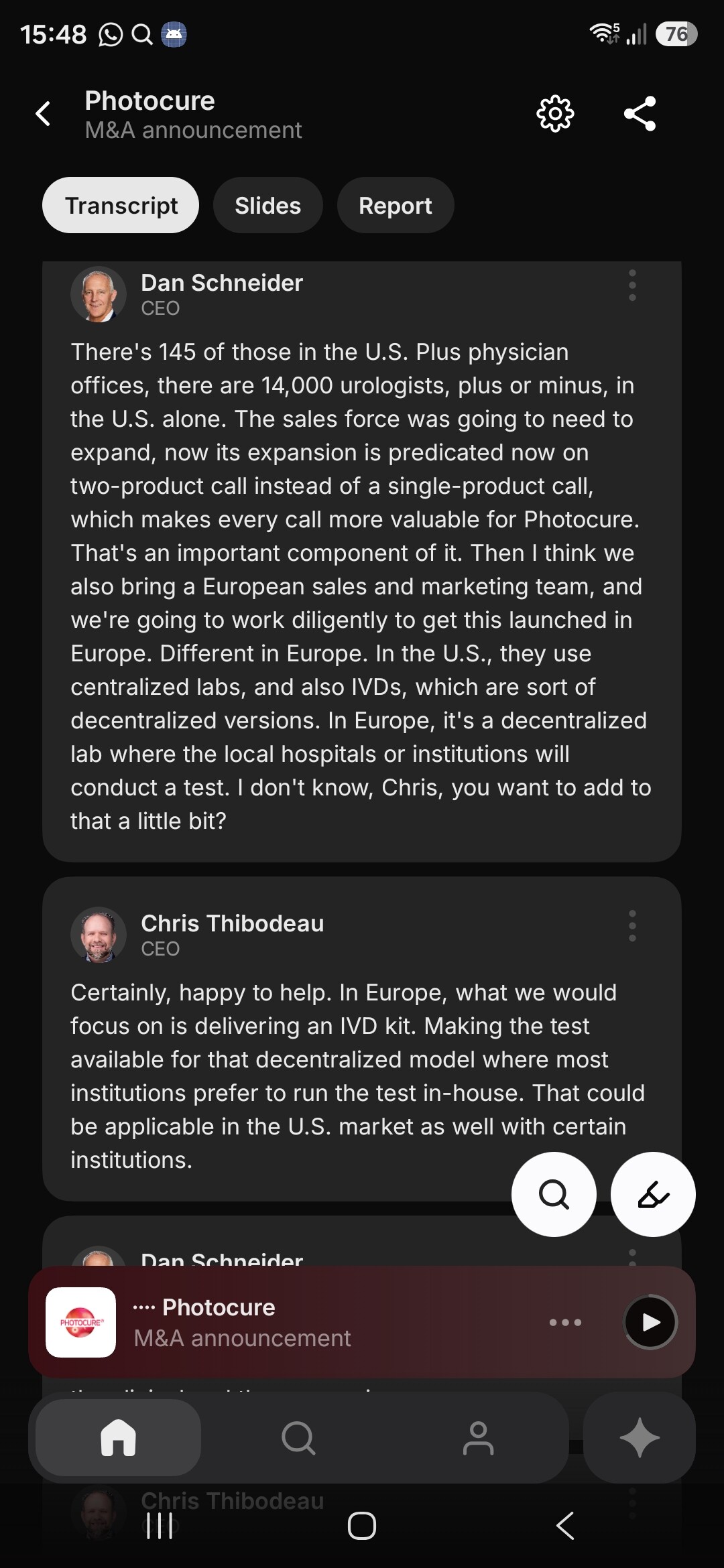
Task: Open the Search tab in bottom navigation
Action: [x=298, y=1437]
